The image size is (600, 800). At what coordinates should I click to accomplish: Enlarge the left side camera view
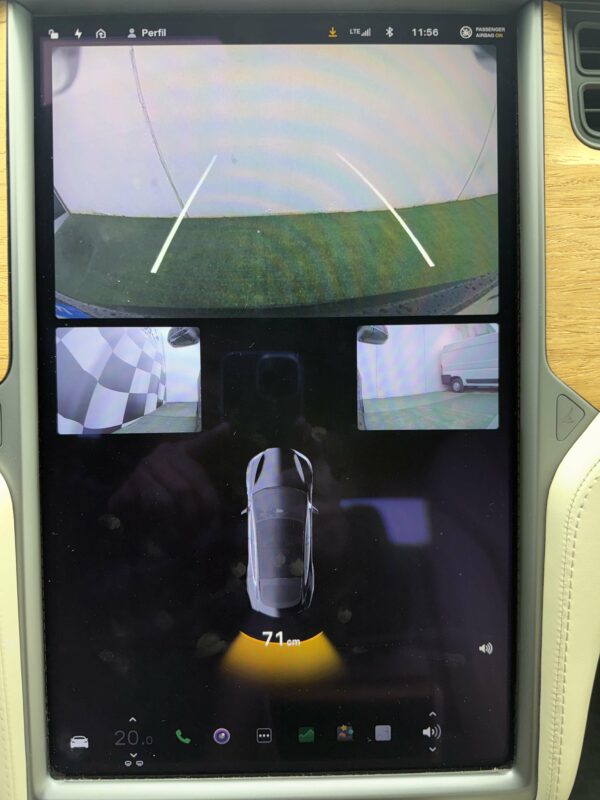(x=128, y=380)
